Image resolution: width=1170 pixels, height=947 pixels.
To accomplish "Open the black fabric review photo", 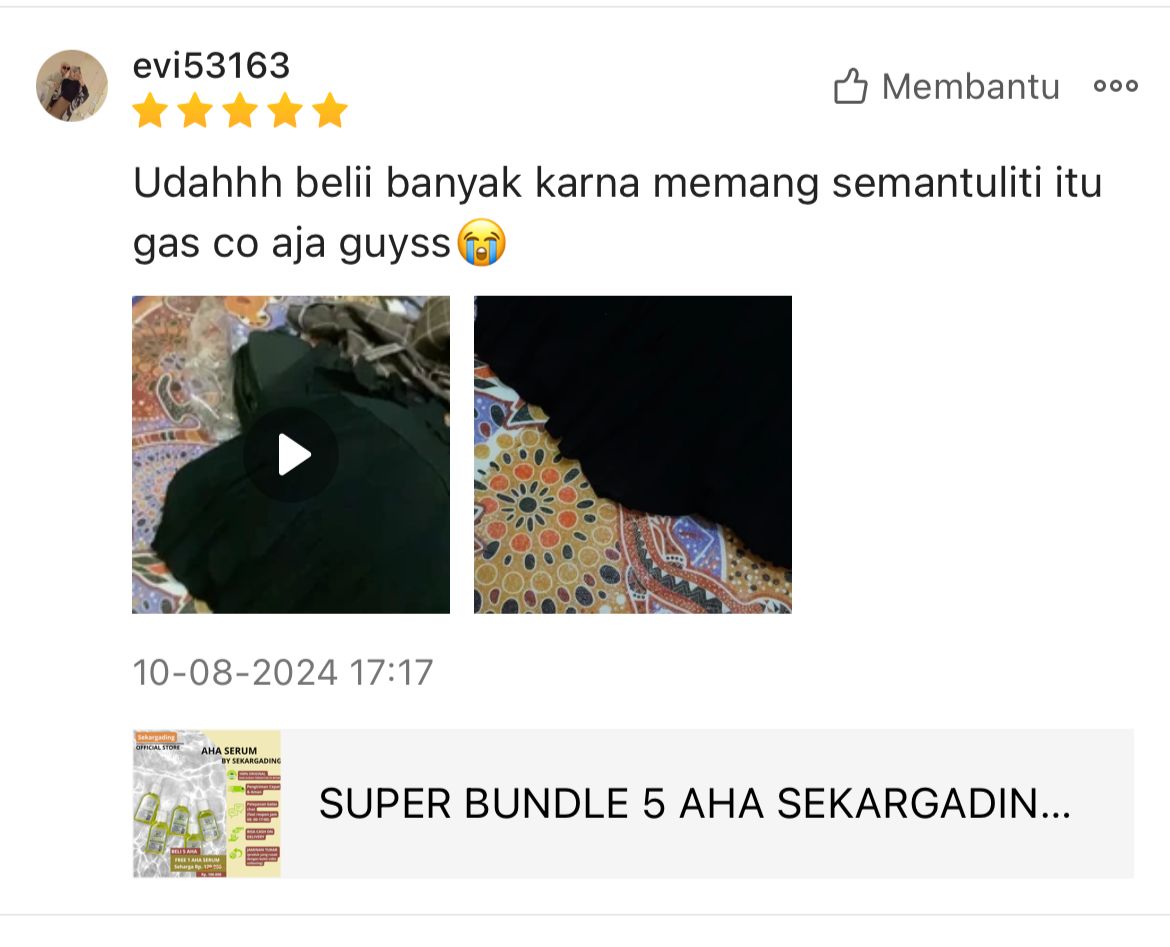I will tap(632, 455).
